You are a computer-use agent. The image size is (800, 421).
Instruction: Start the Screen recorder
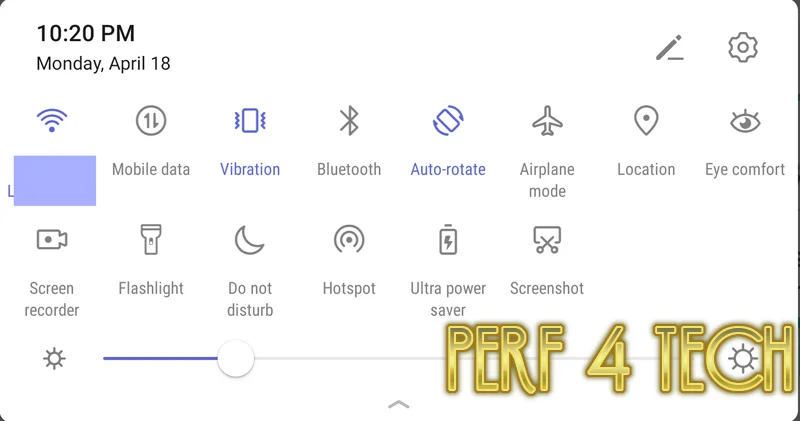coord(52,240)
